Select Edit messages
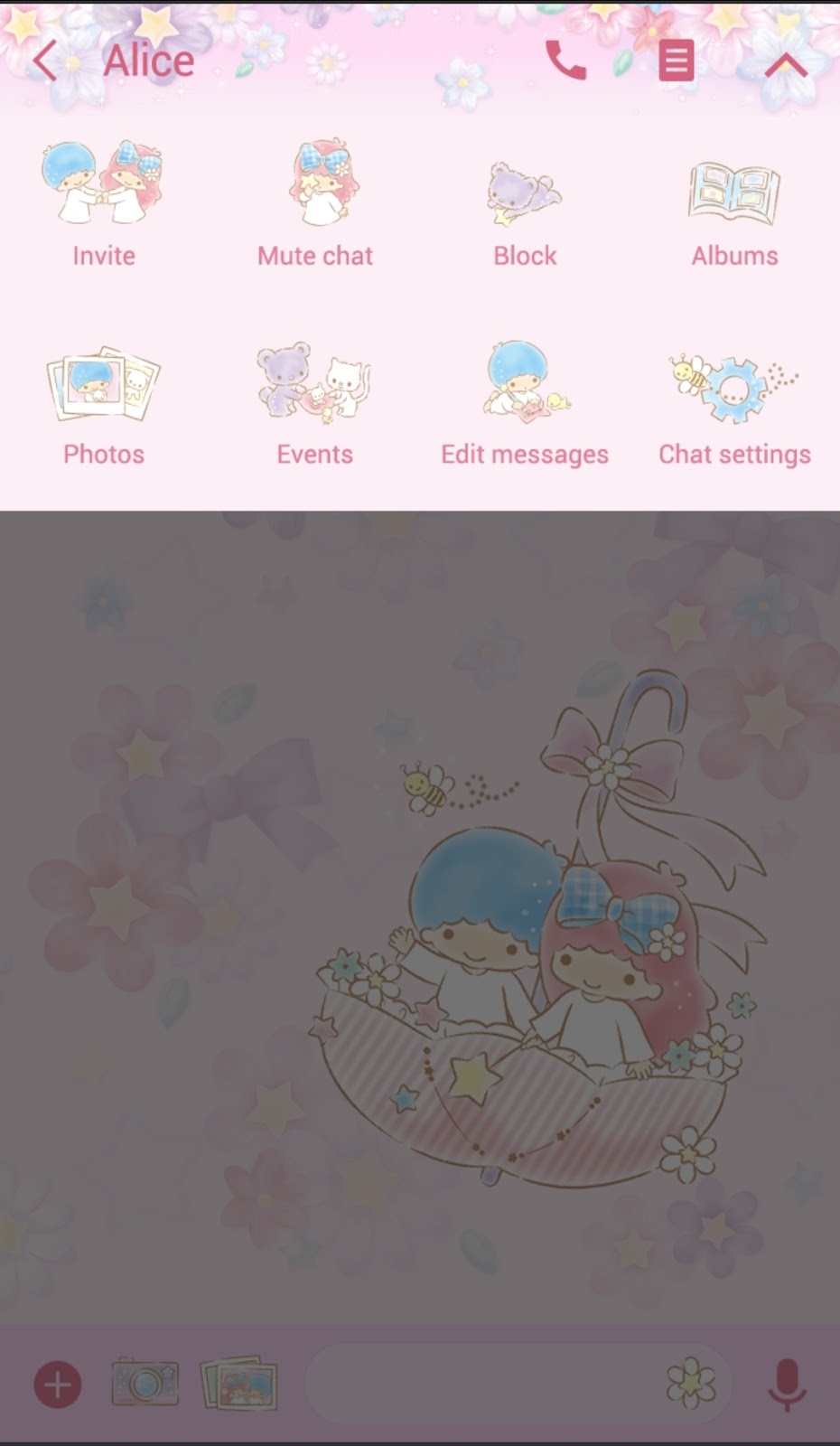The height and width of the screenshot is (1446, 840). point(525,405)
